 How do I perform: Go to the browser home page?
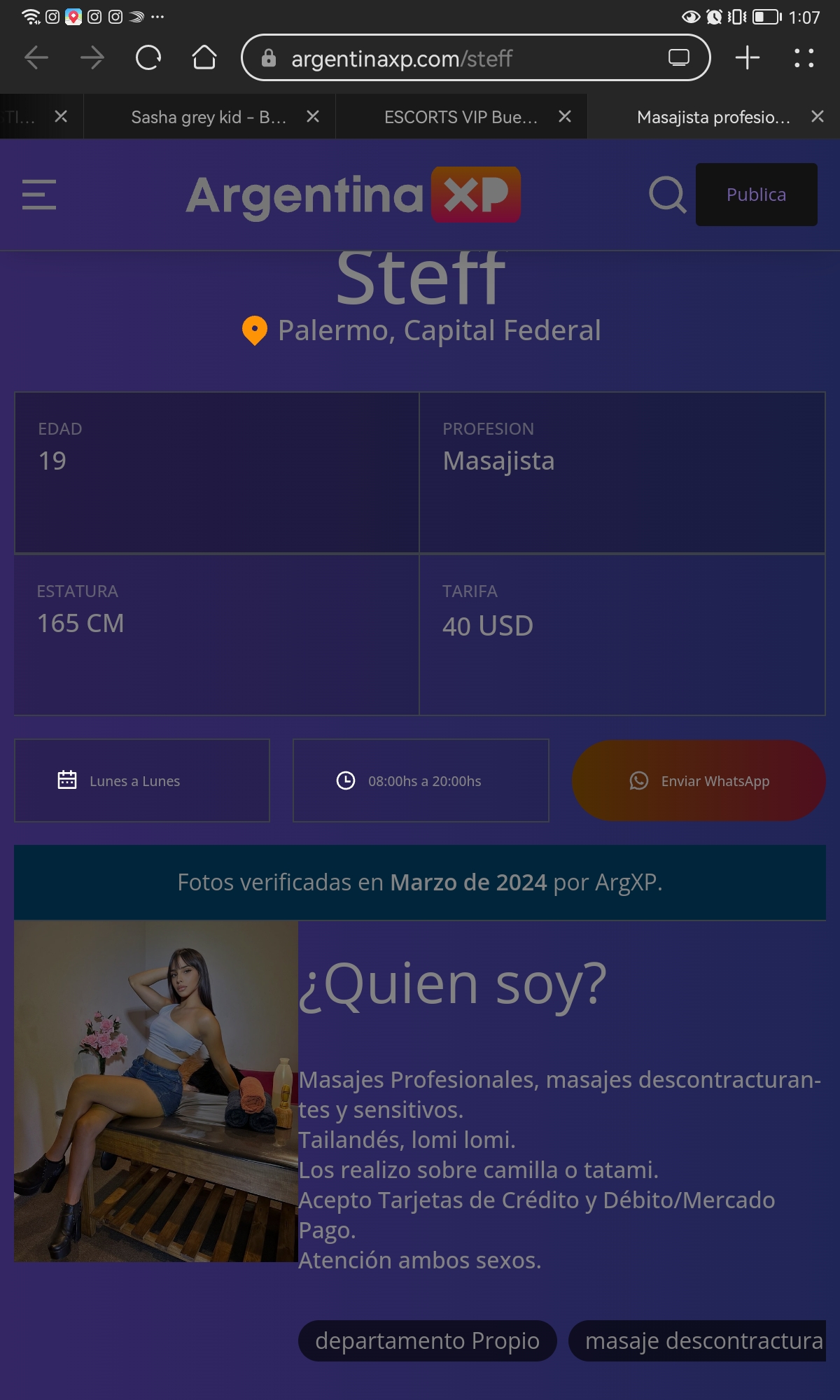[204, 57]
